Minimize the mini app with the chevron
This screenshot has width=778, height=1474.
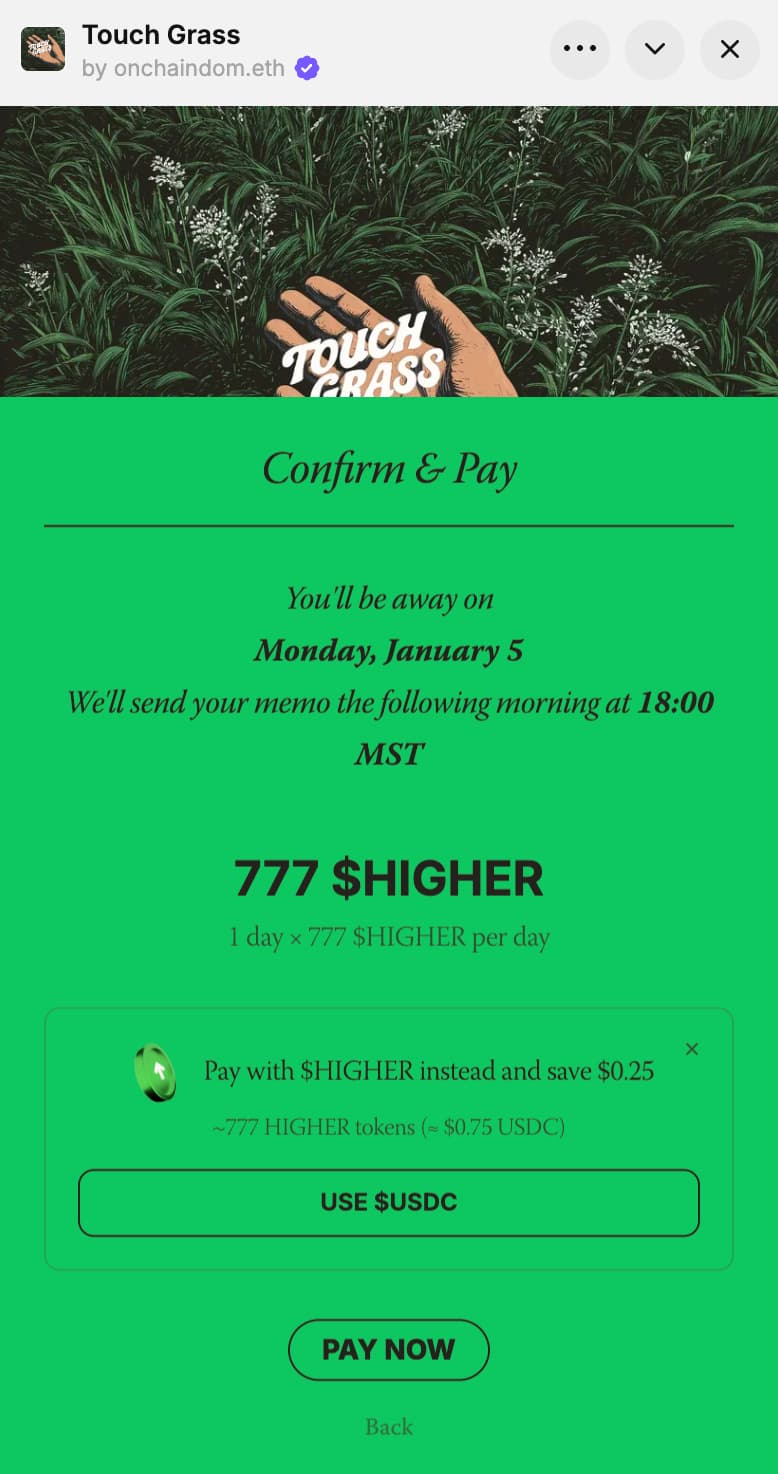(655, 49)
